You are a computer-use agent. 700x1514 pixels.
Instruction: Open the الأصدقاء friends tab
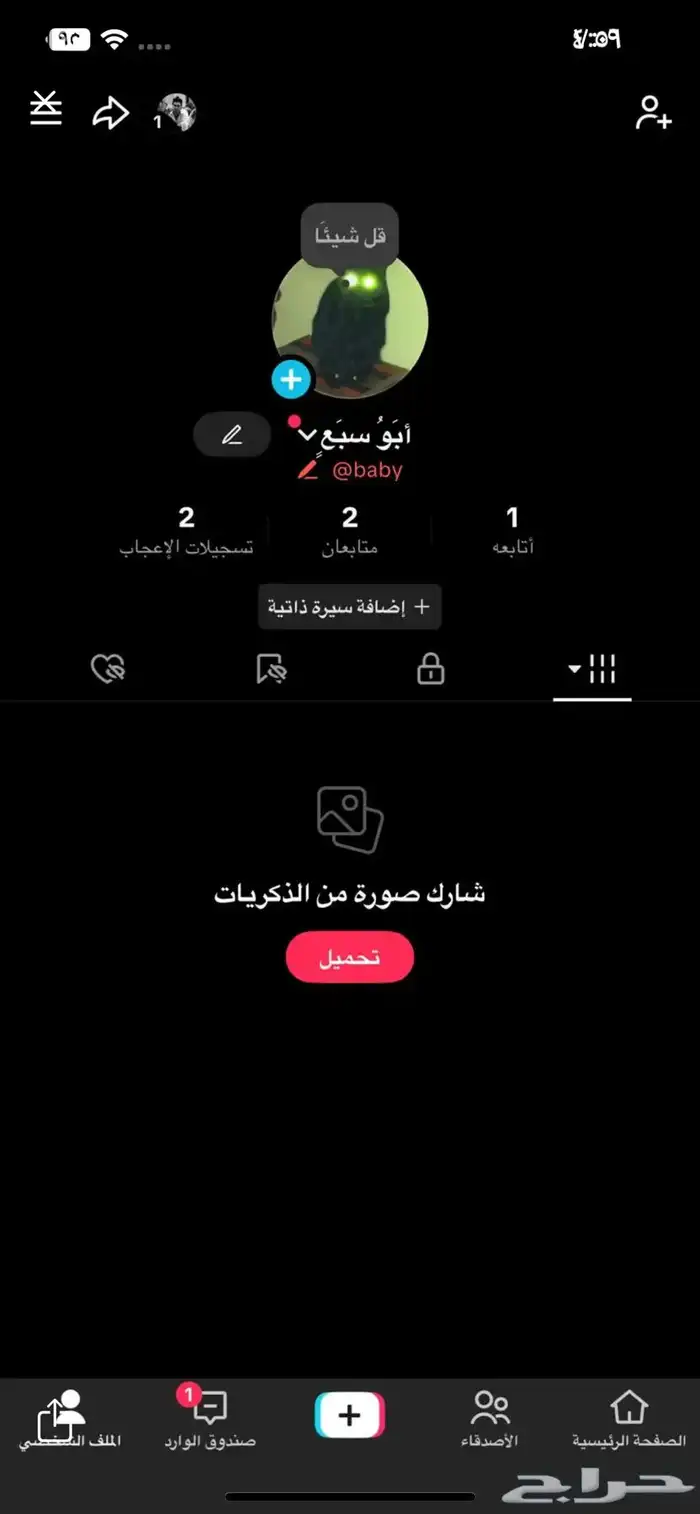click(490, 1418)
